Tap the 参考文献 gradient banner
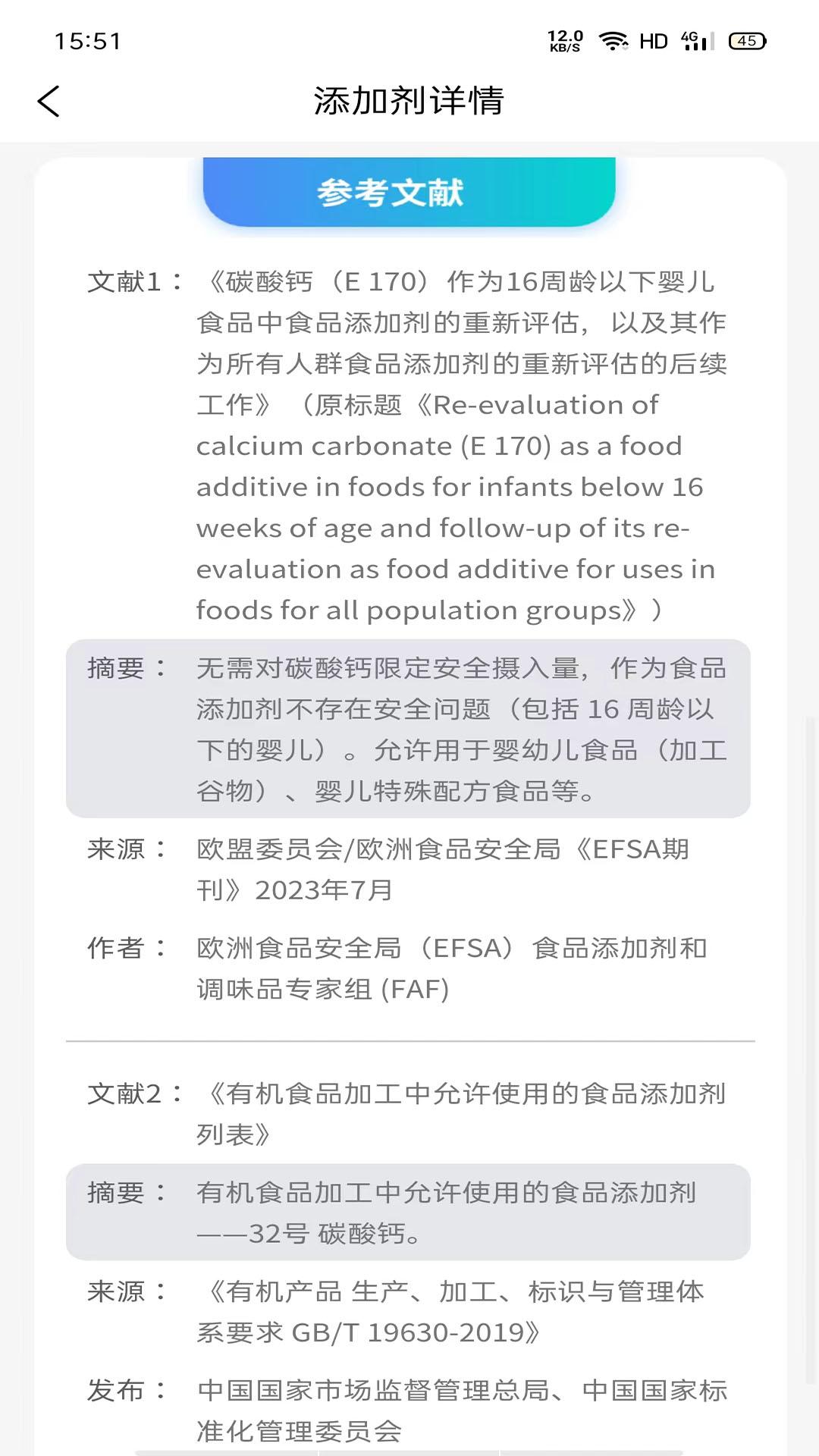The width and height of the screenshot is (819, 1456). click(x=409, y=192)
